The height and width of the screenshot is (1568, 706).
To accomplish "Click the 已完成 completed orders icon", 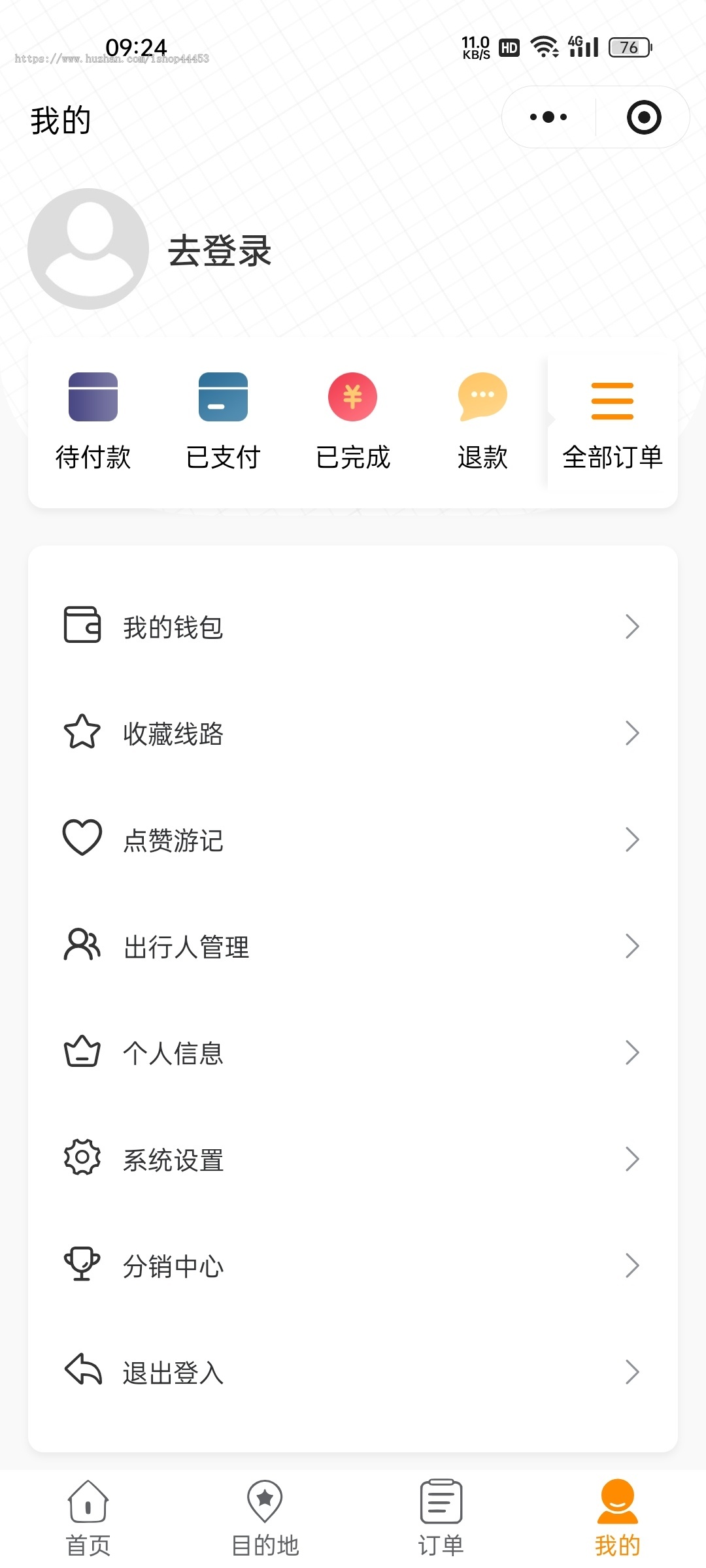I will 352,397.
